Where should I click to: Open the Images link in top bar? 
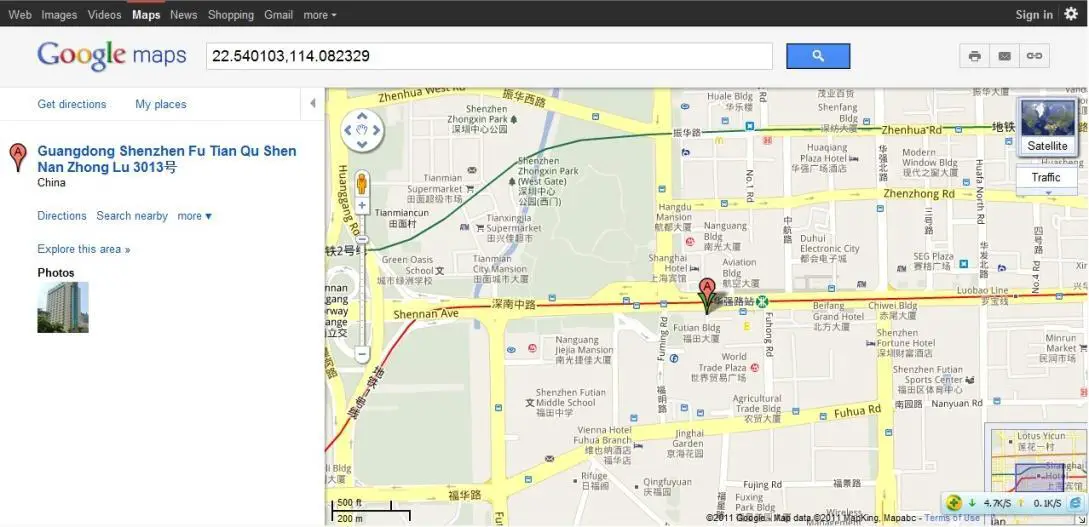click(59, 15)
